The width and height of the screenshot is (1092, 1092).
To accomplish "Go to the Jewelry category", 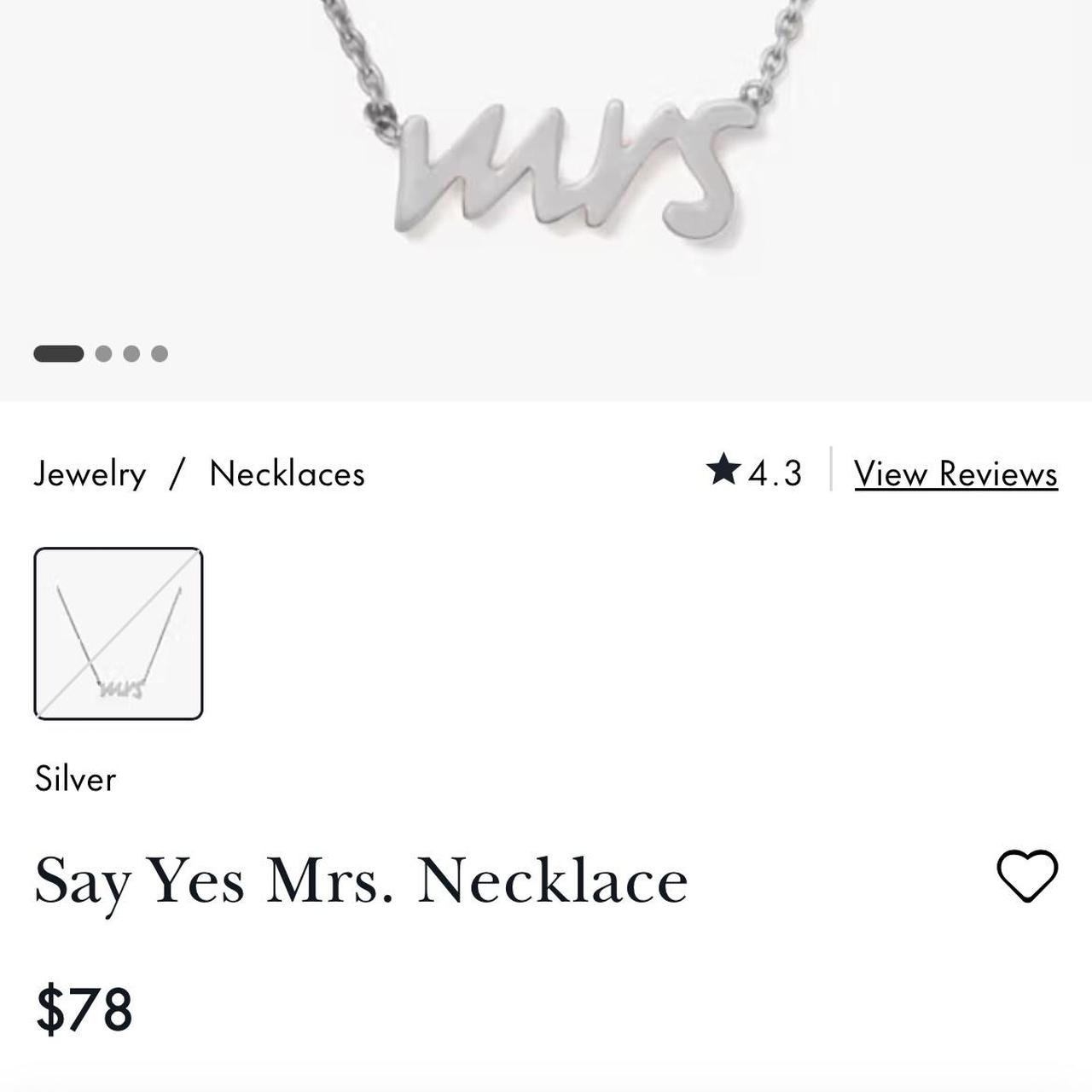I will point(90,473).
